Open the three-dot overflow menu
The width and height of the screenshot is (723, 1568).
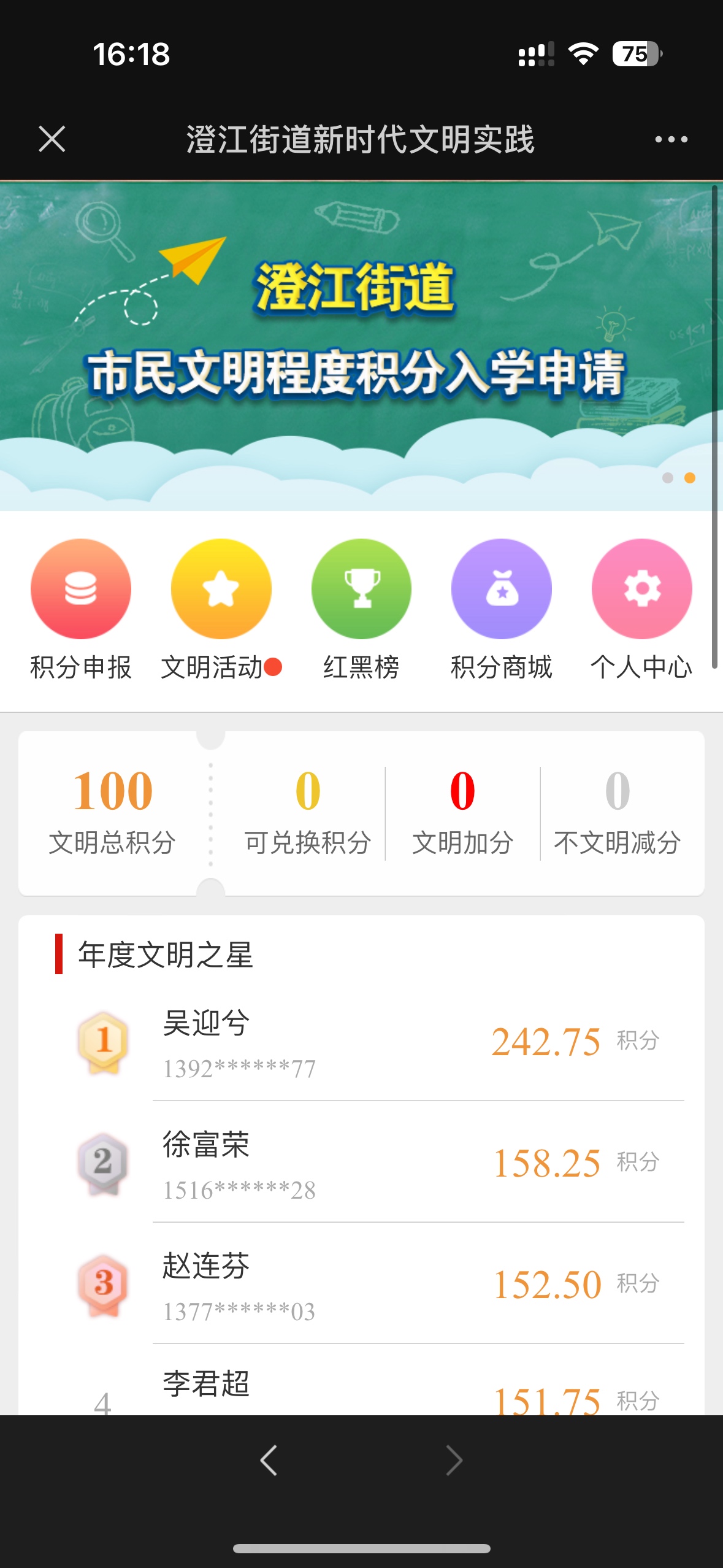pyautogui.click(x=671, y=139)
